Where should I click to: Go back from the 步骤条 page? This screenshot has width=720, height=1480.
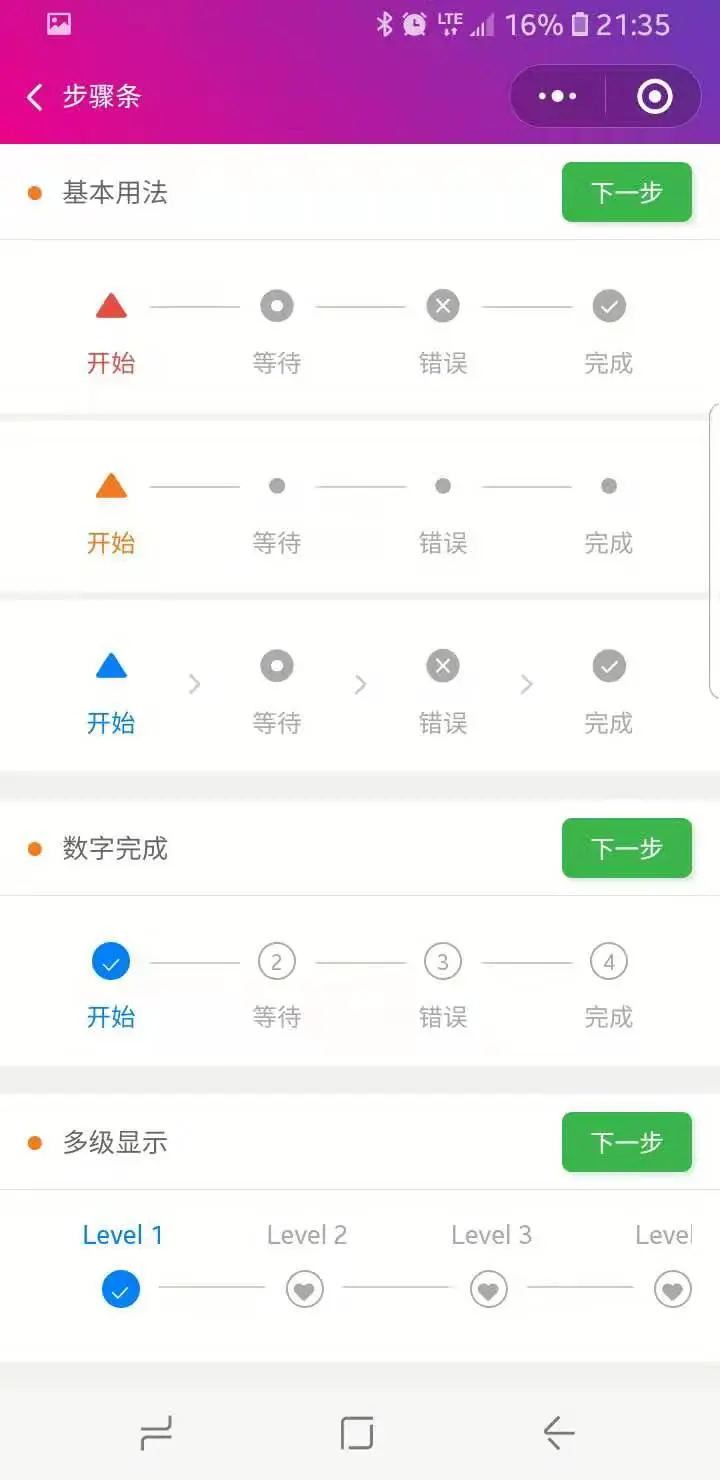[35, 97]
